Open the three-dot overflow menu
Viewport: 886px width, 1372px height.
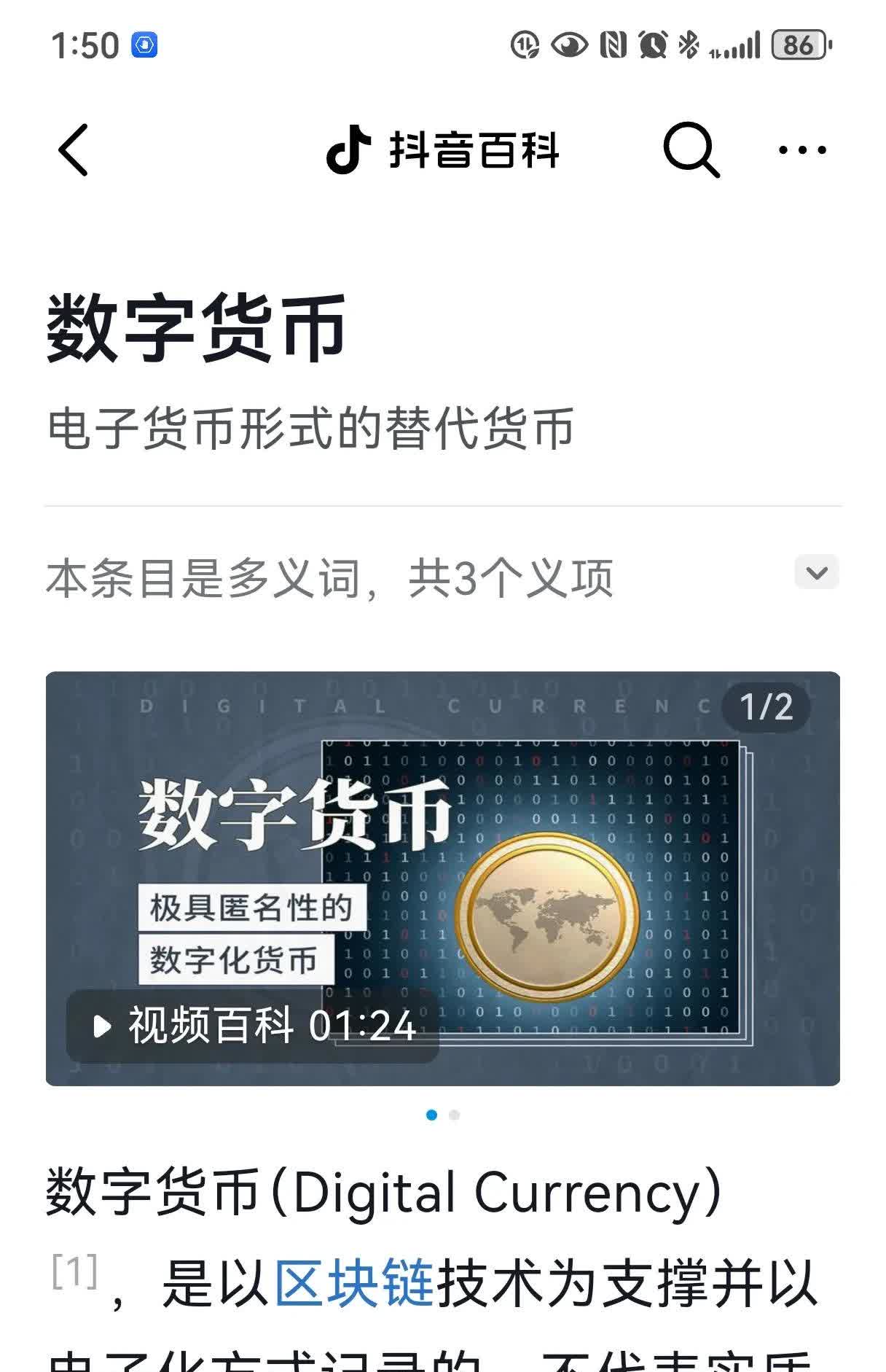click(801, 150)
